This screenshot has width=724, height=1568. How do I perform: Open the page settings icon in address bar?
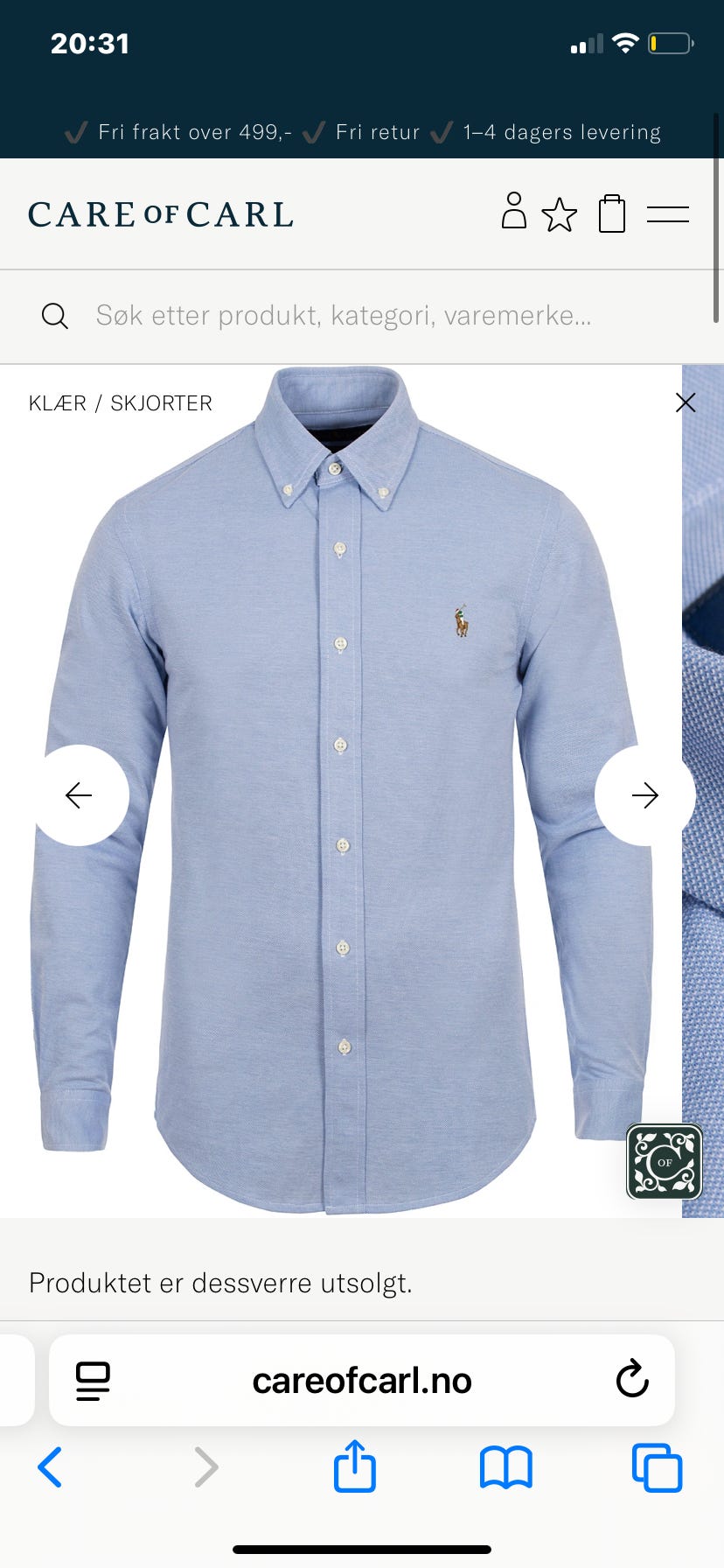pyautogui.click(x=93, y=1381)
